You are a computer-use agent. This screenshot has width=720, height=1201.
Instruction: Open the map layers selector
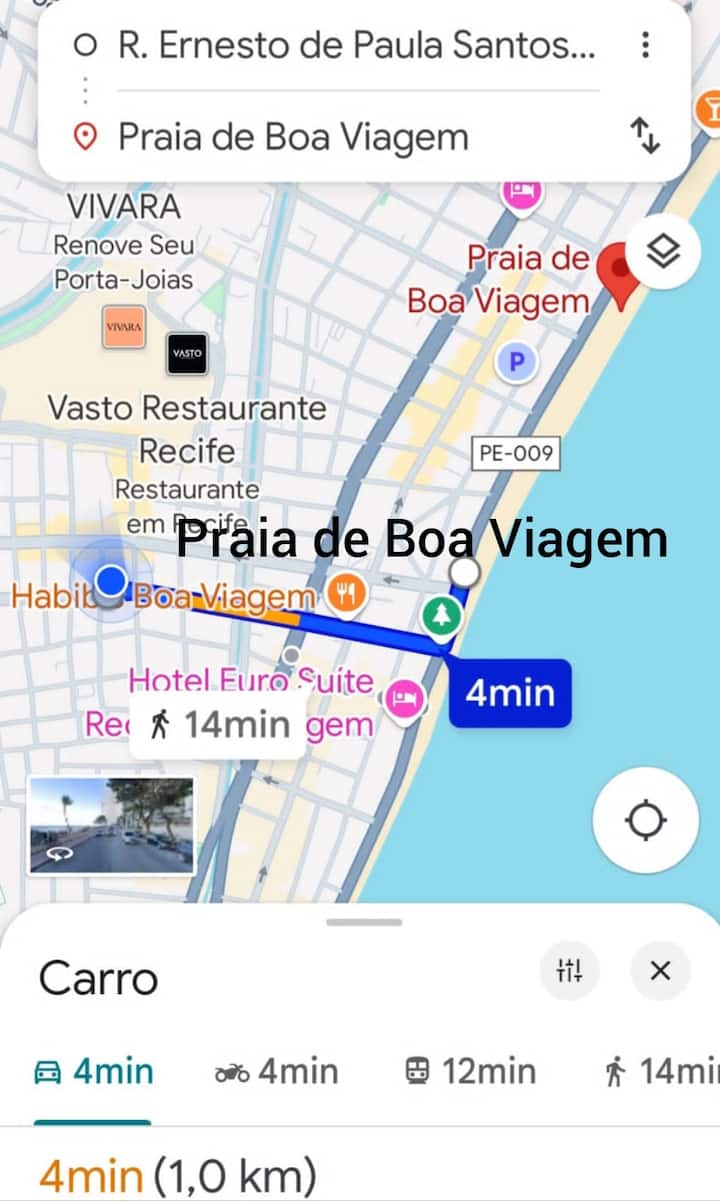pos(662,253)
